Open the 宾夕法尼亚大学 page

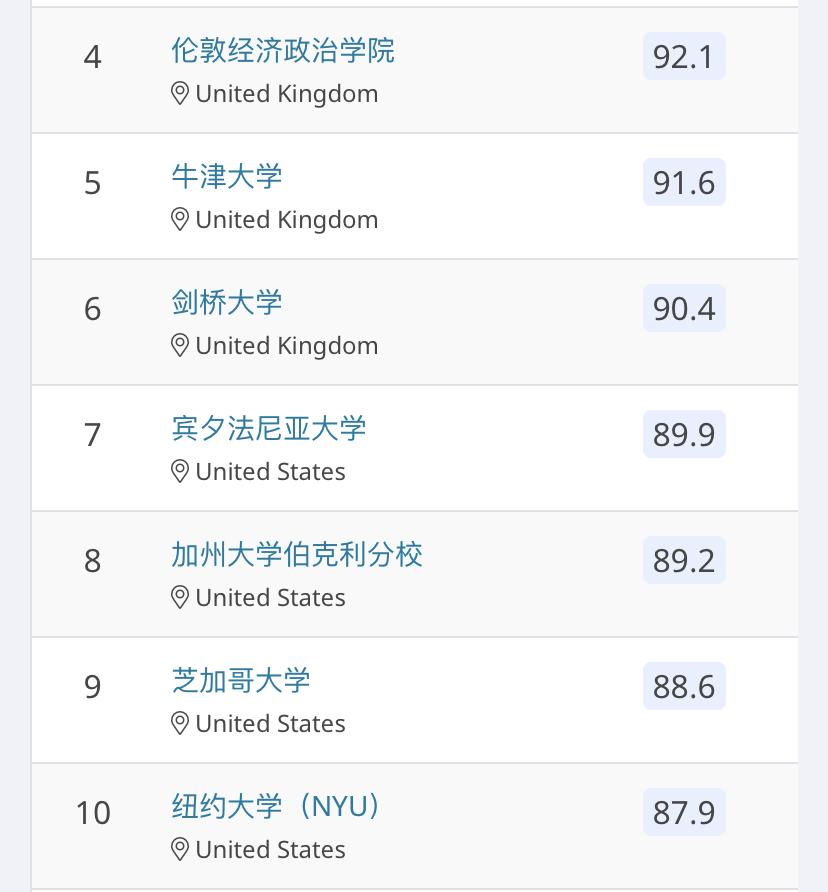[x=270, y=429]
